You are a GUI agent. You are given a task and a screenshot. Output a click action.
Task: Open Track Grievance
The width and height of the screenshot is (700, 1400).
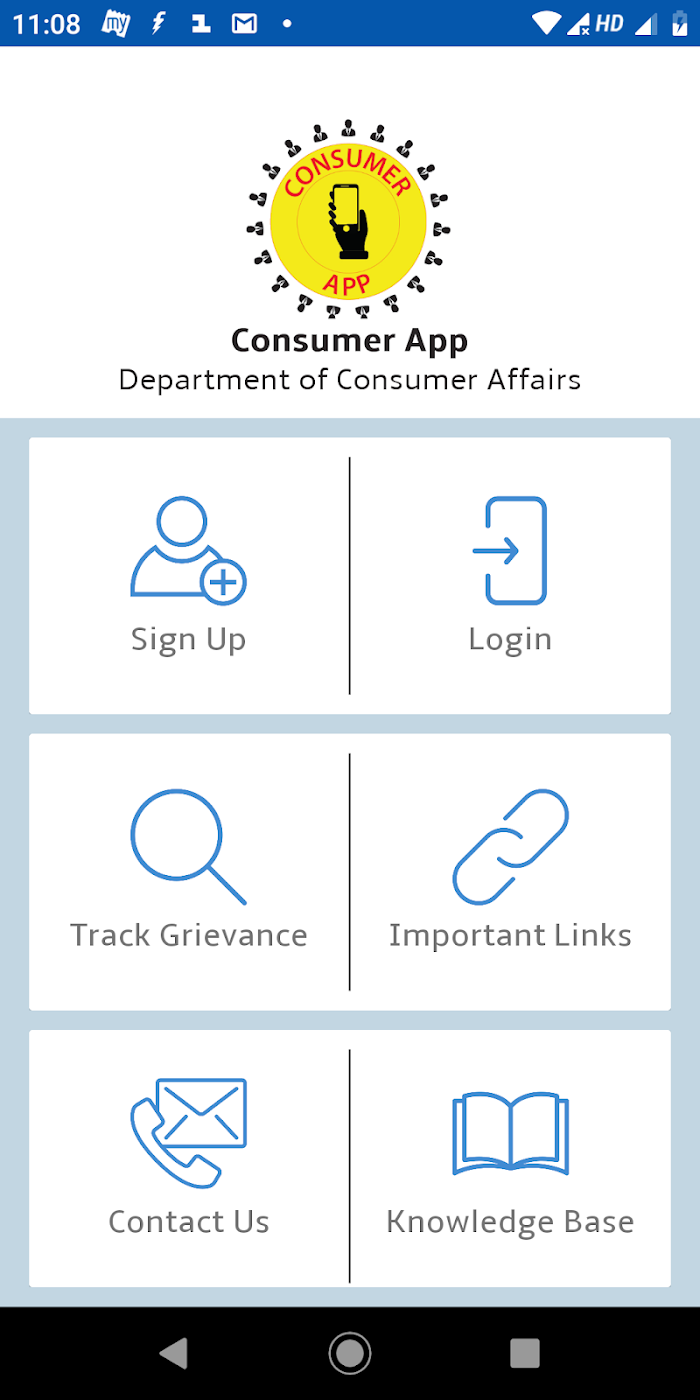pos(189,872)
